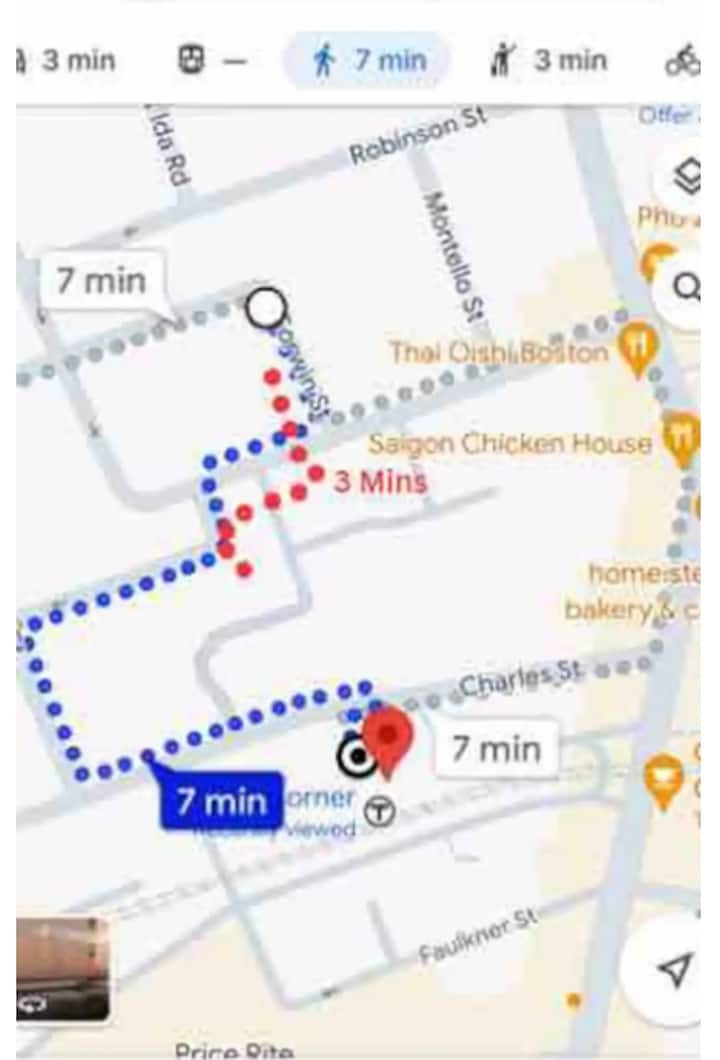Screen dimensions: 720x1060
Task: Select the driving 3 min tab
Action: click(x=65, y=61)
